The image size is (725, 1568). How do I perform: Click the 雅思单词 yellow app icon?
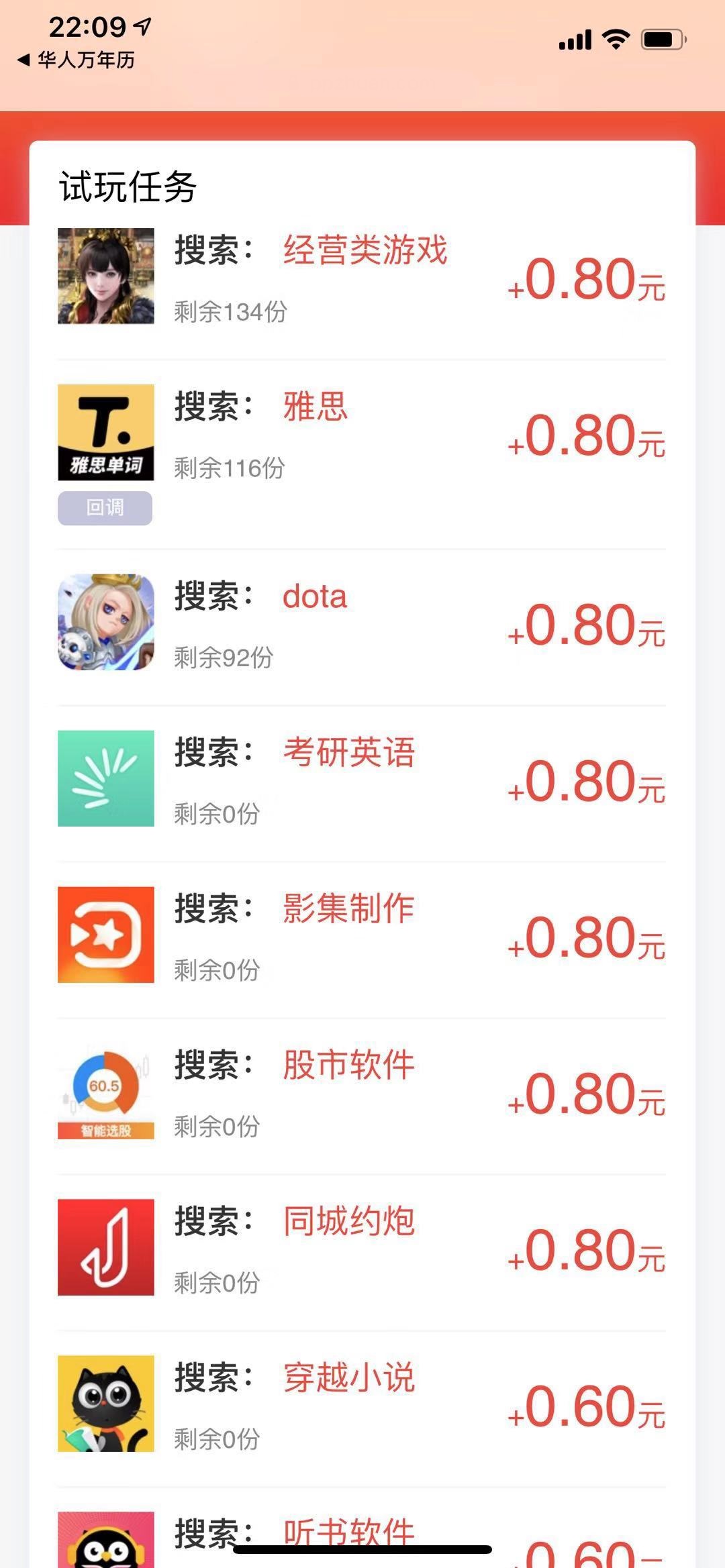pos(105,433)
